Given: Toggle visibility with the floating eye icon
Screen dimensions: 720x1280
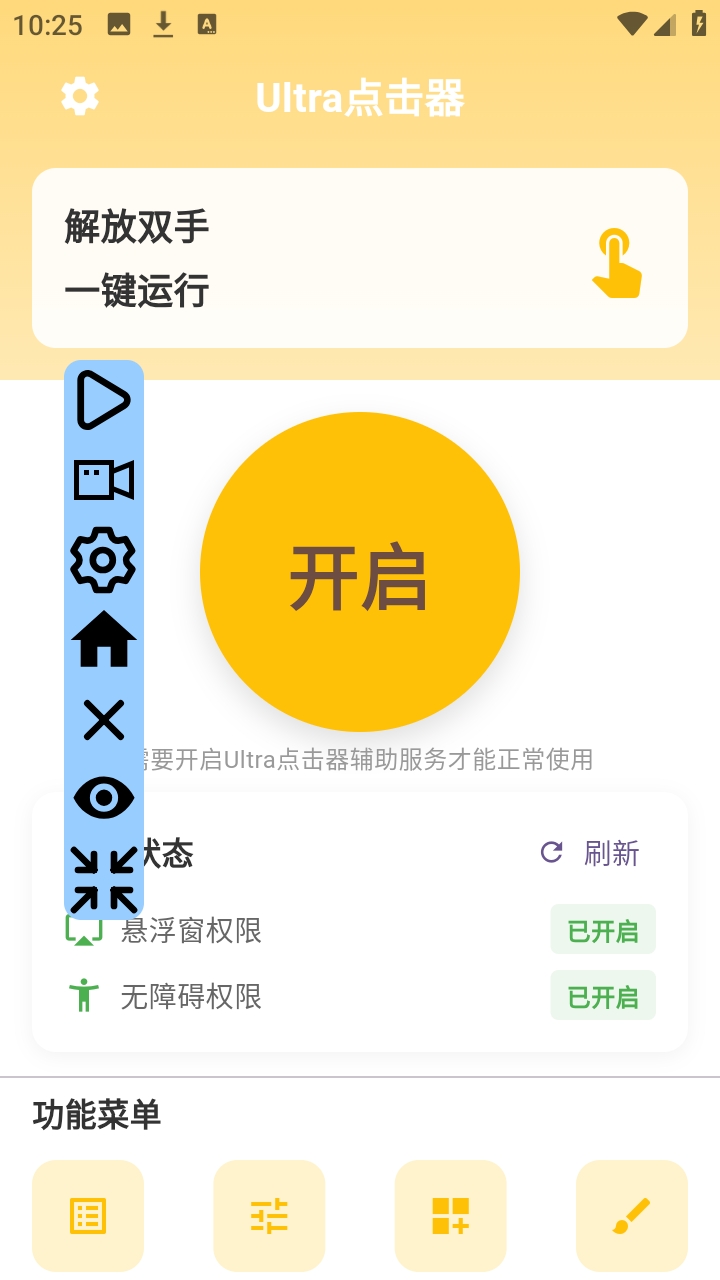Looking at the screenshot, I should point(103,798).
